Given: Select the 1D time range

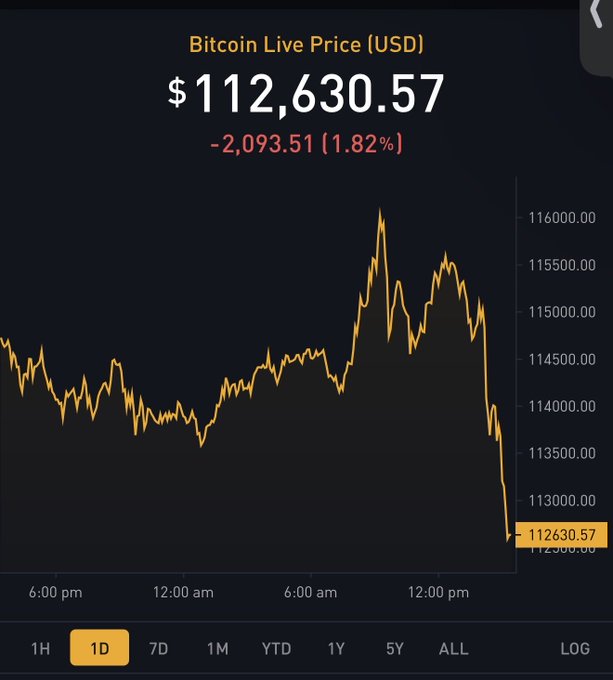Looking at the screenshot, I should tap(99, 648).
